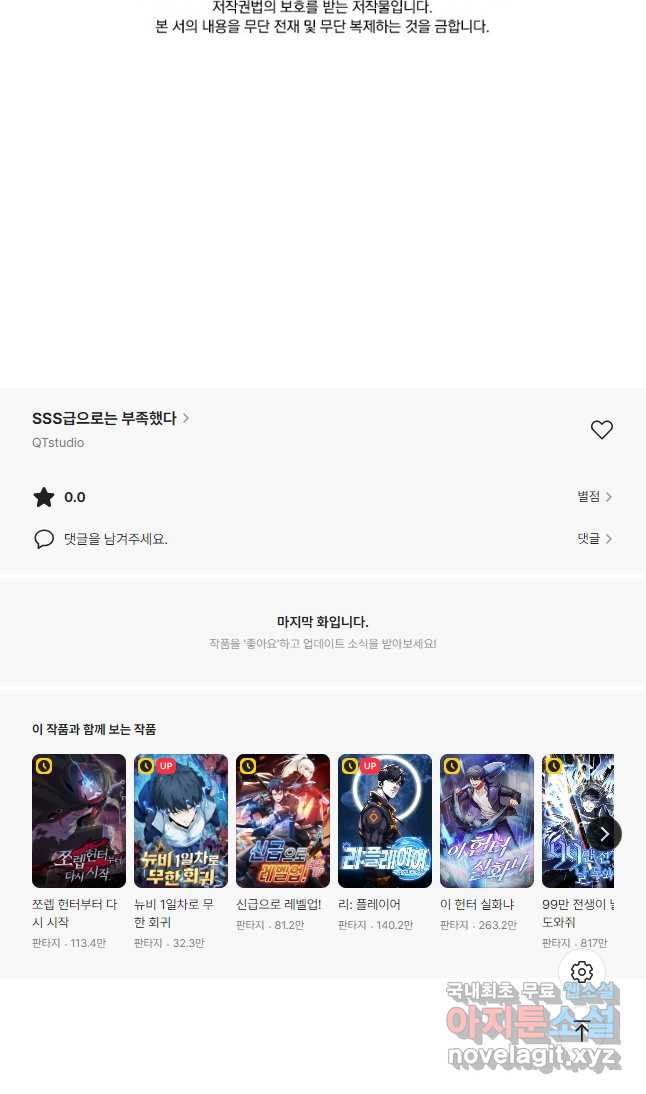Like this series with the heart icon

(601, 430)
